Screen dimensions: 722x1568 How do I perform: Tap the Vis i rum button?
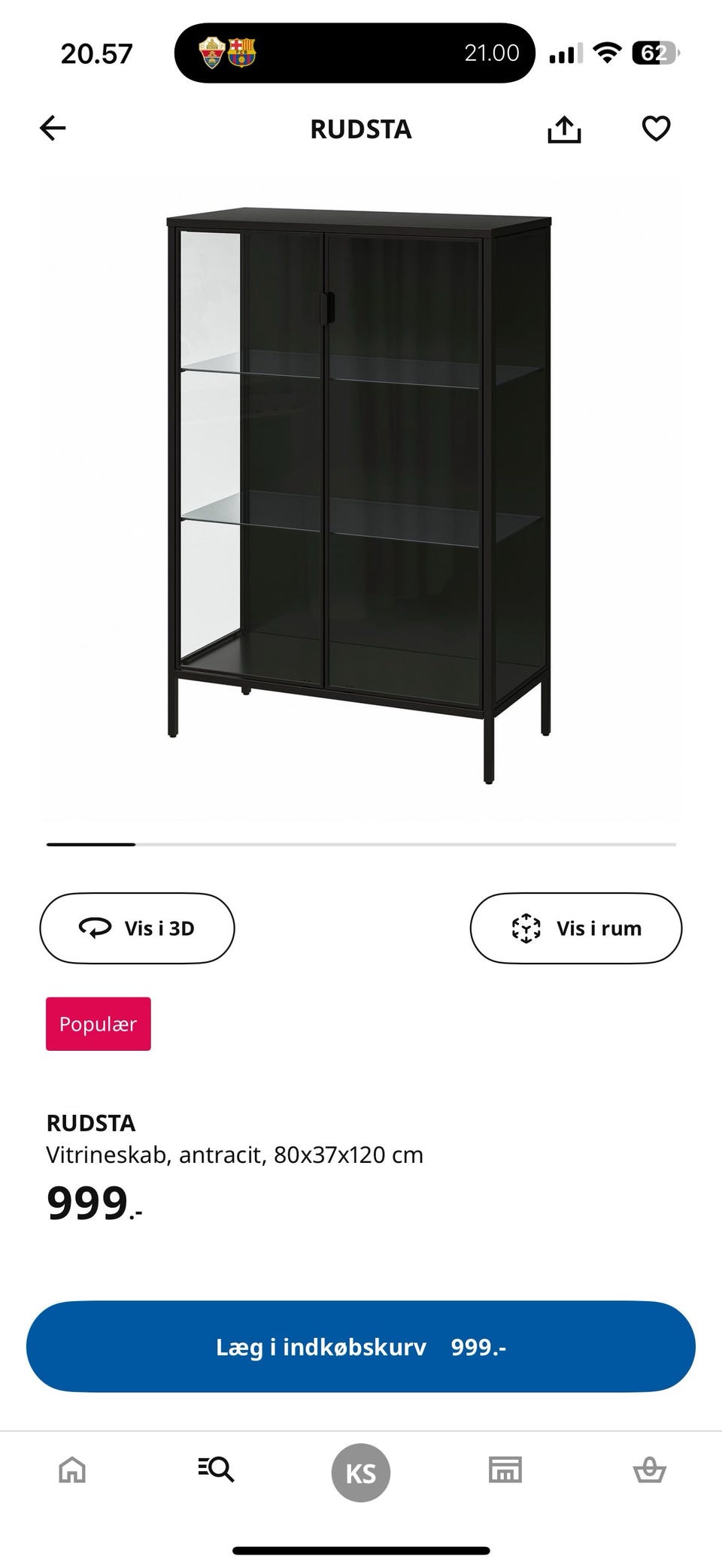tap(576, 928)
